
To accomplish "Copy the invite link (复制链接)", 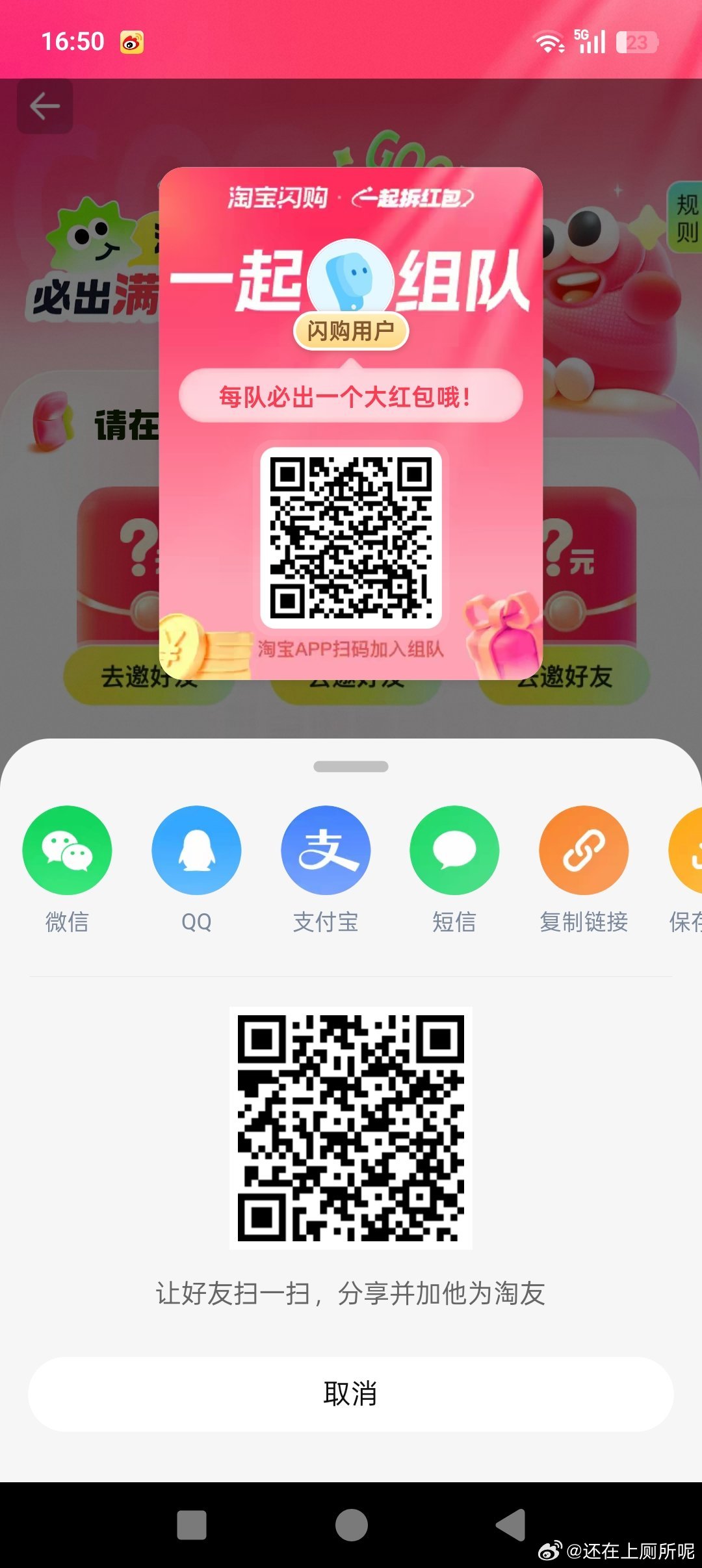I will pyautogui.click(x=584, y=851).
